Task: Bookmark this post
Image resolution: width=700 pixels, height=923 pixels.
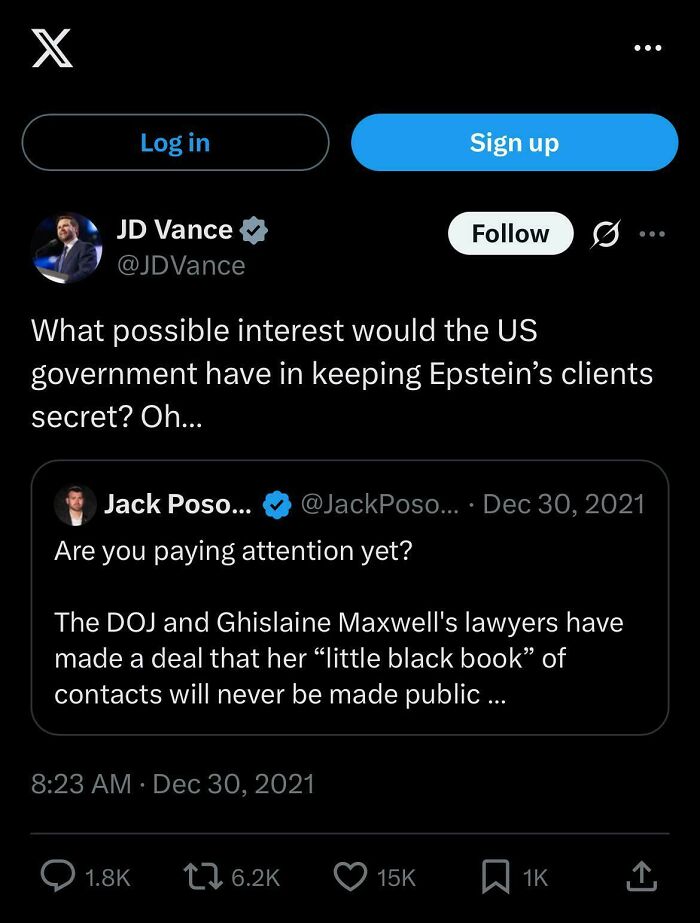Action: tap(495, 877)
